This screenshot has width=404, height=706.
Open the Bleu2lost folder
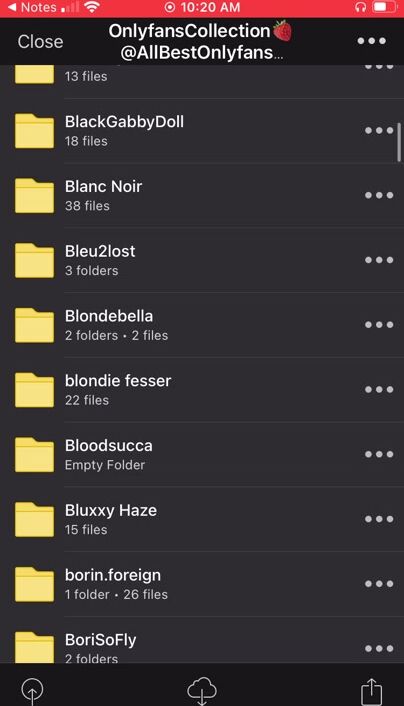(x=202, y=260)
